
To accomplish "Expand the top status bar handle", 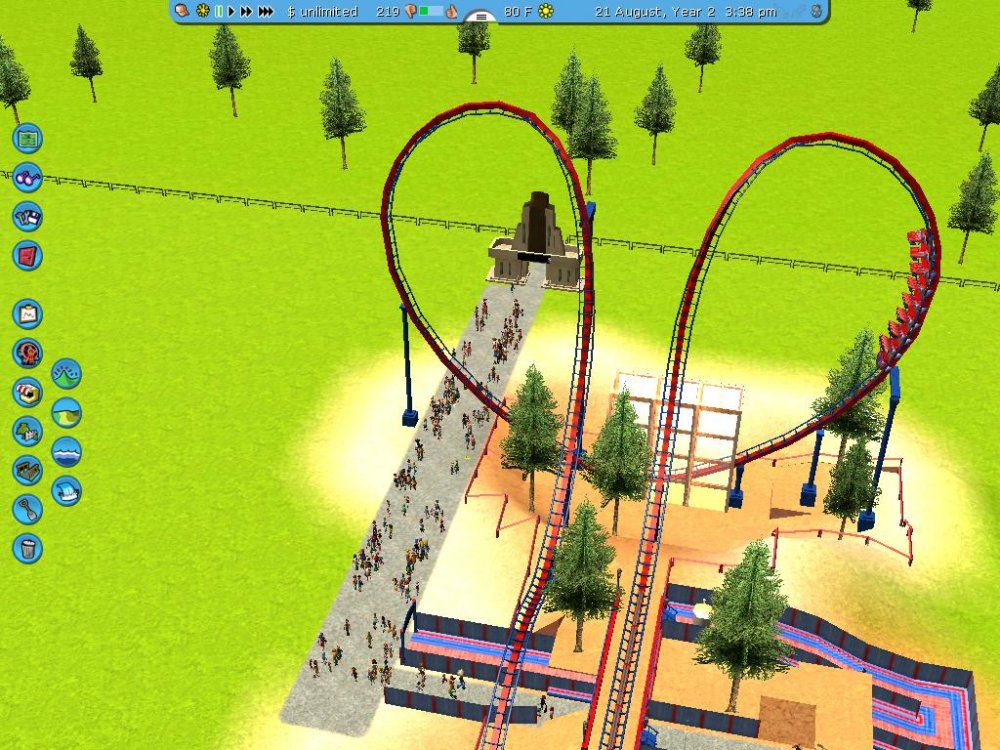I will pos(482,17).
